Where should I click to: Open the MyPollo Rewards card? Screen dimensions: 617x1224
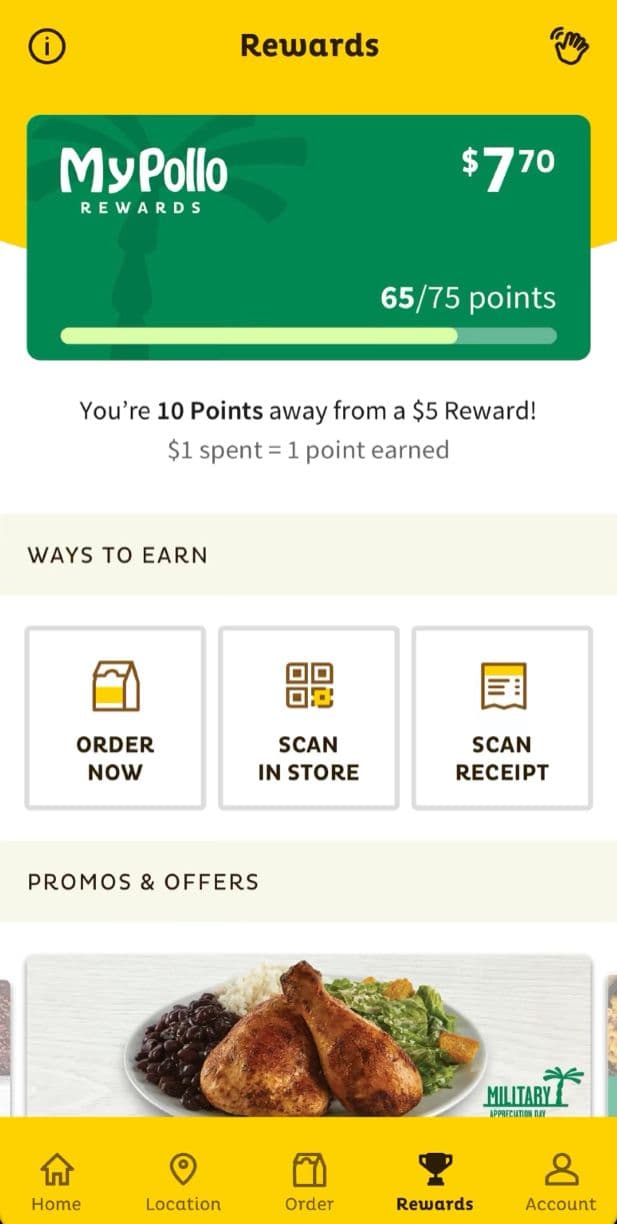click(x=308, y=237)
